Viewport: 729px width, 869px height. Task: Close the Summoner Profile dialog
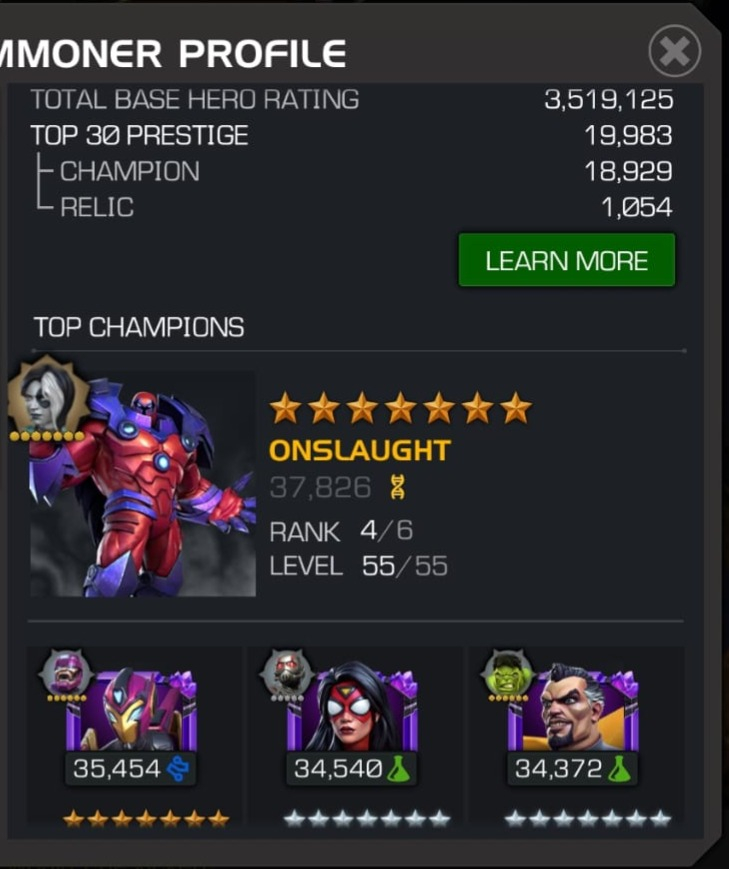pyautogui.click(x=674, y=50)
